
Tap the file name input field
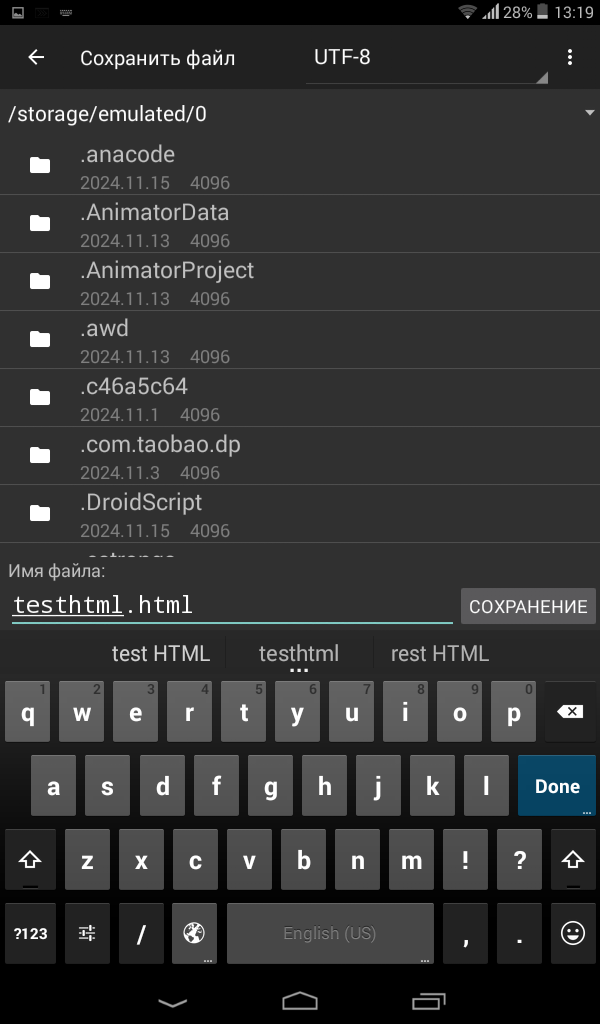[232, 605]
